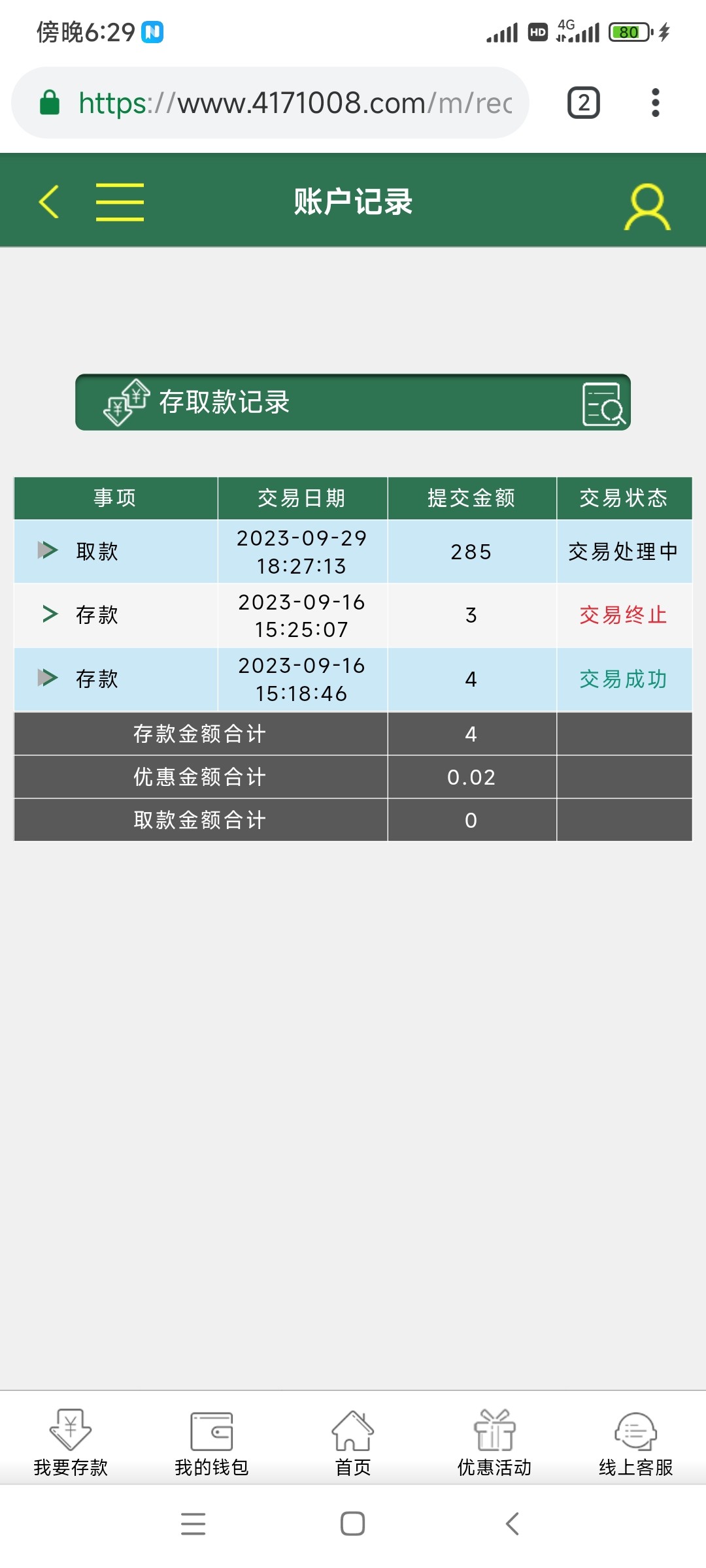Open the browser overflow menu

click(x=655, y=103)
